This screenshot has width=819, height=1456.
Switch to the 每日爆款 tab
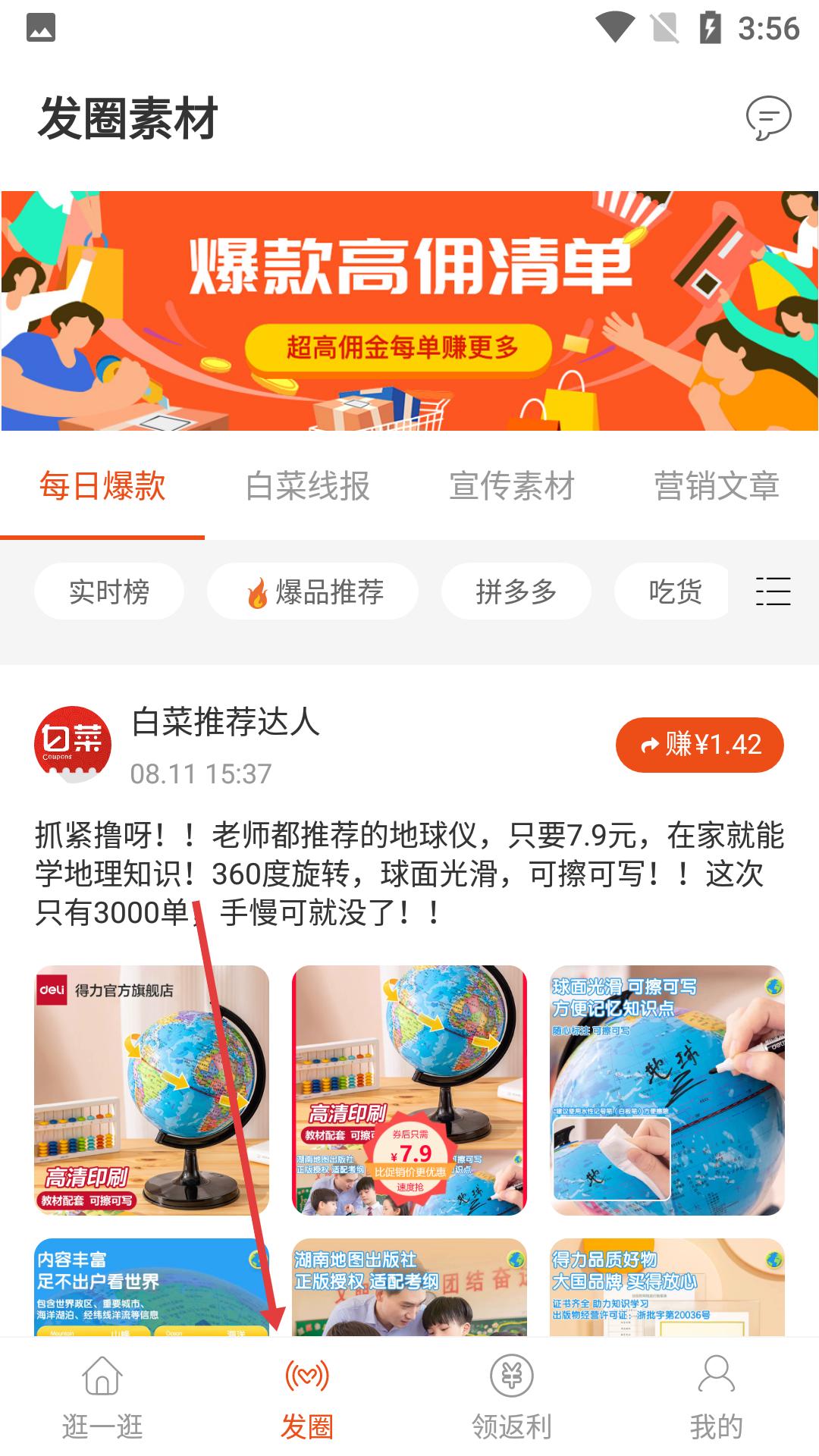pos(102,486)
